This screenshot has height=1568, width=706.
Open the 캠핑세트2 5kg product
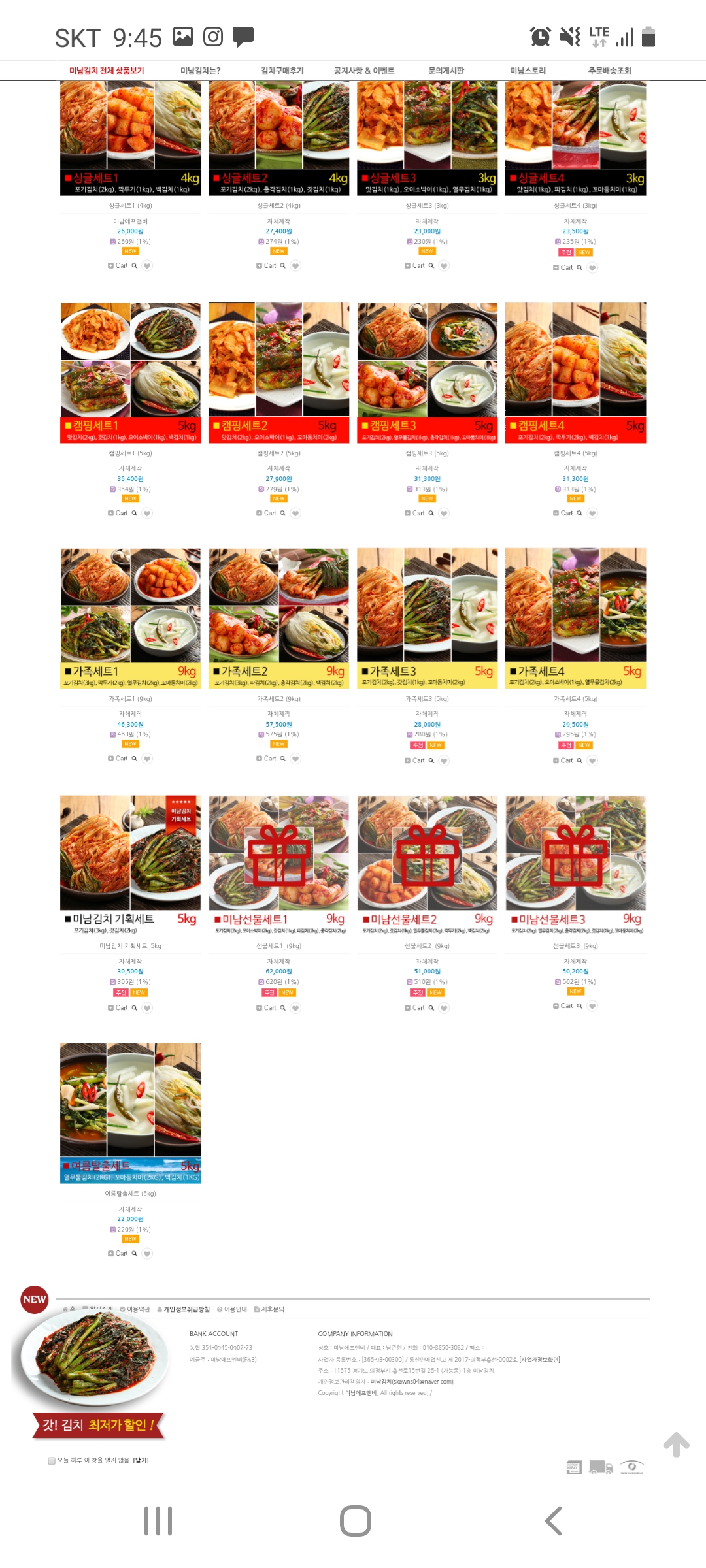click(278, 372)
